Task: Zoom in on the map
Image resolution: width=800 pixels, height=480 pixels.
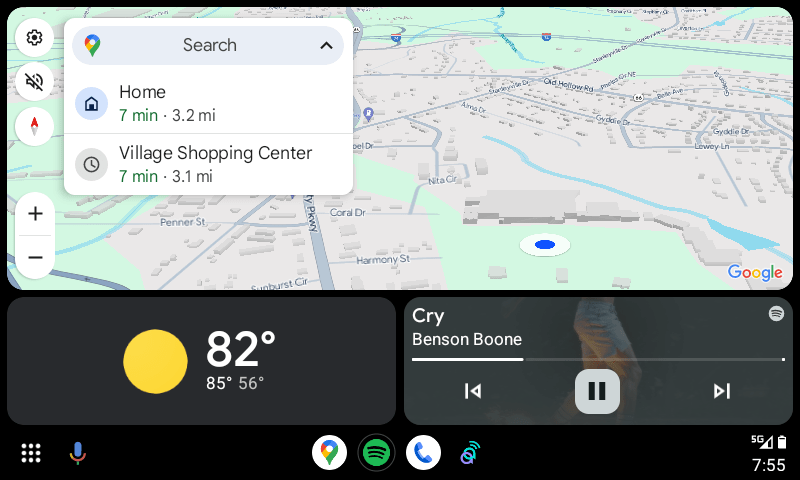Action: pos(35,214)
